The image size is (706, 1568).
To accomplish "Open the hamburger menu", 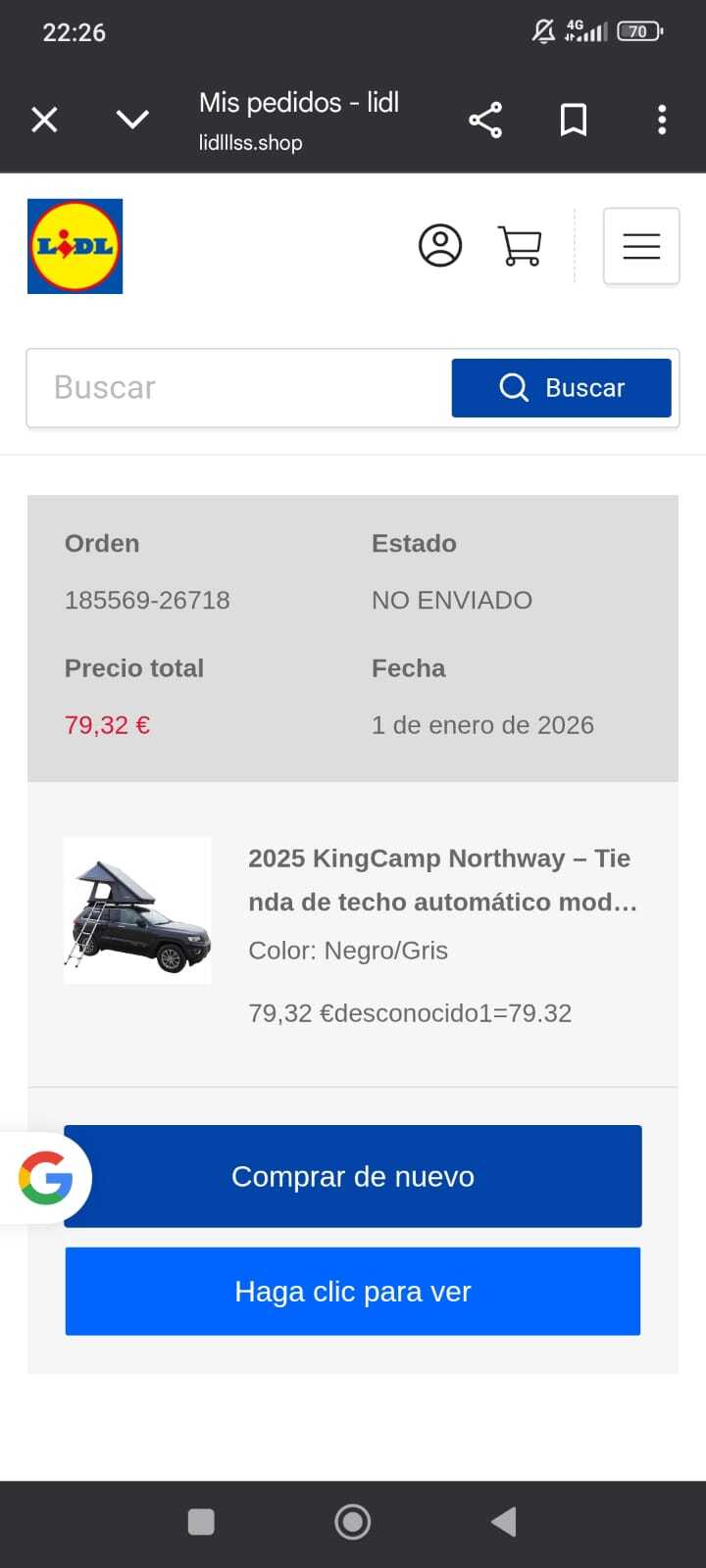I will pyautogui.click(x=641, y=246).
